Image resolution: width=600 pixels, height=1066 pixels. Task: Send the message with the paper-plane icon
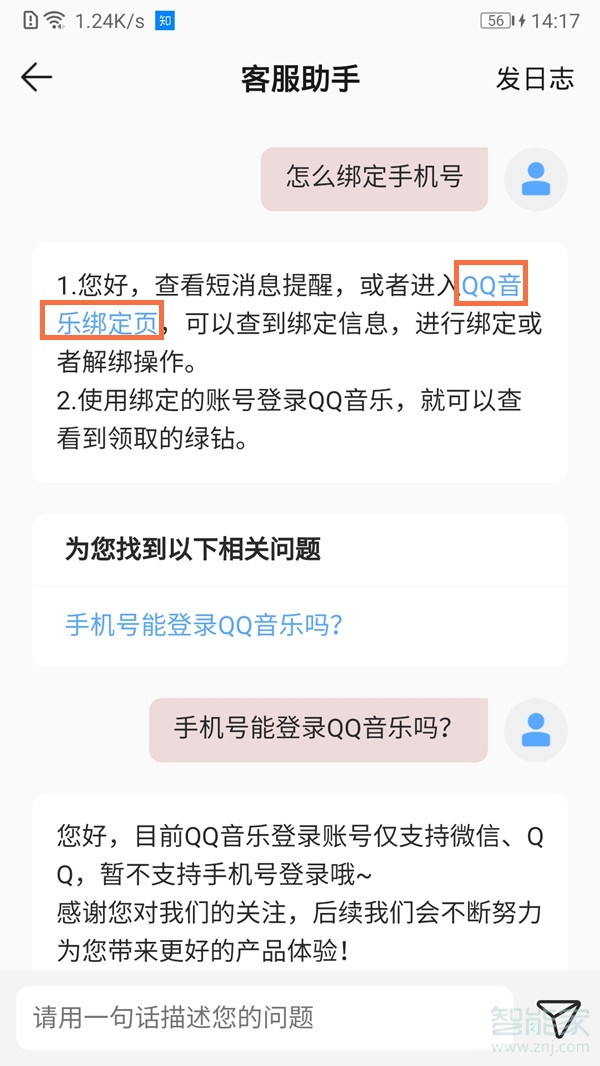558,1017
